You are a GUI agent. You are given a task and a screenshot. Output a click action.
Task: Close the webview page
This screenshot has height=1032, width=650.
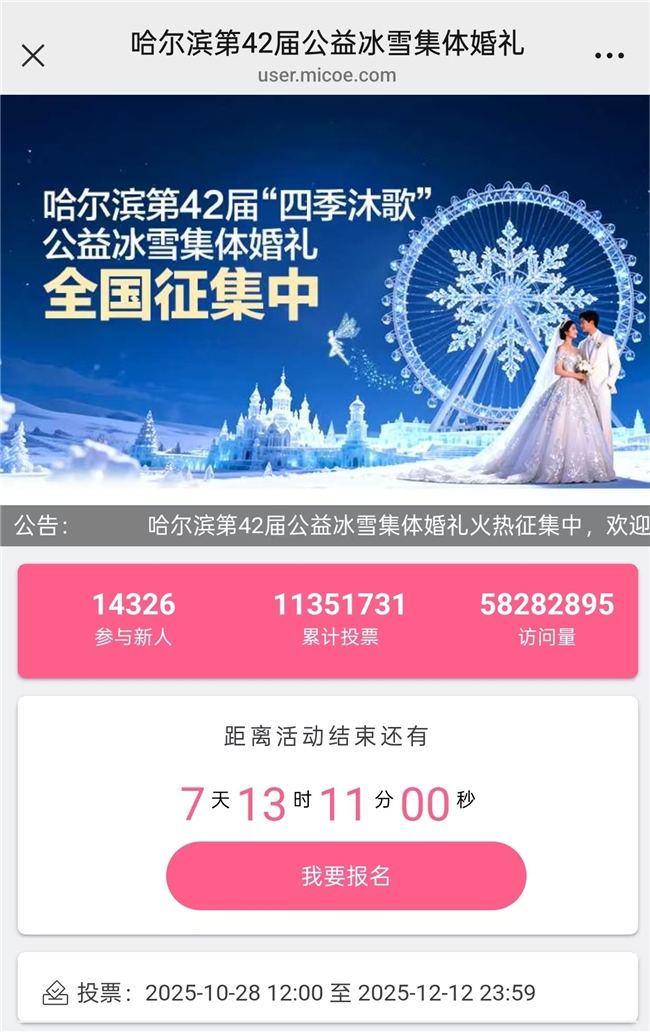33,56
